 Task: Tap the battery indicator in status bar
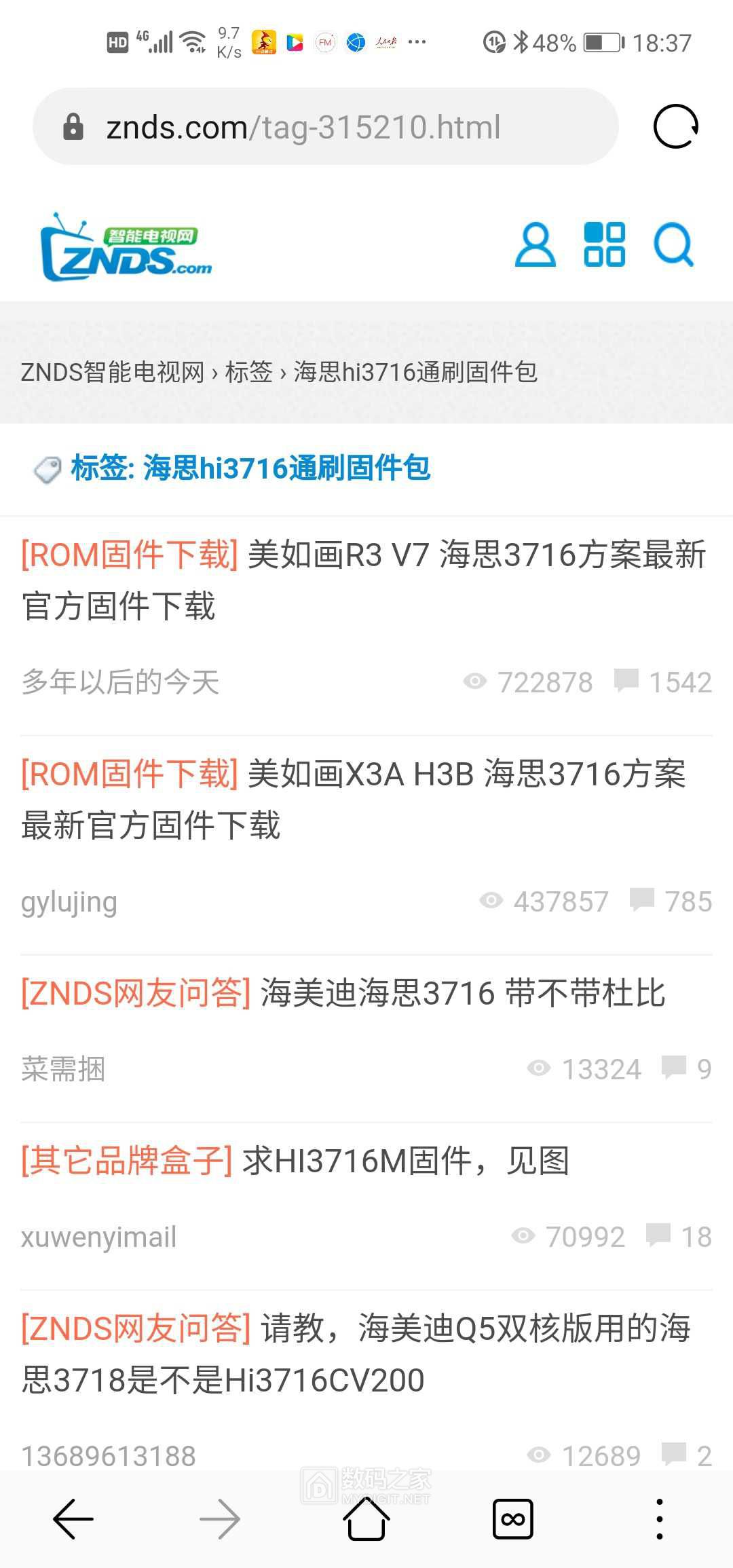click(603, 42)
